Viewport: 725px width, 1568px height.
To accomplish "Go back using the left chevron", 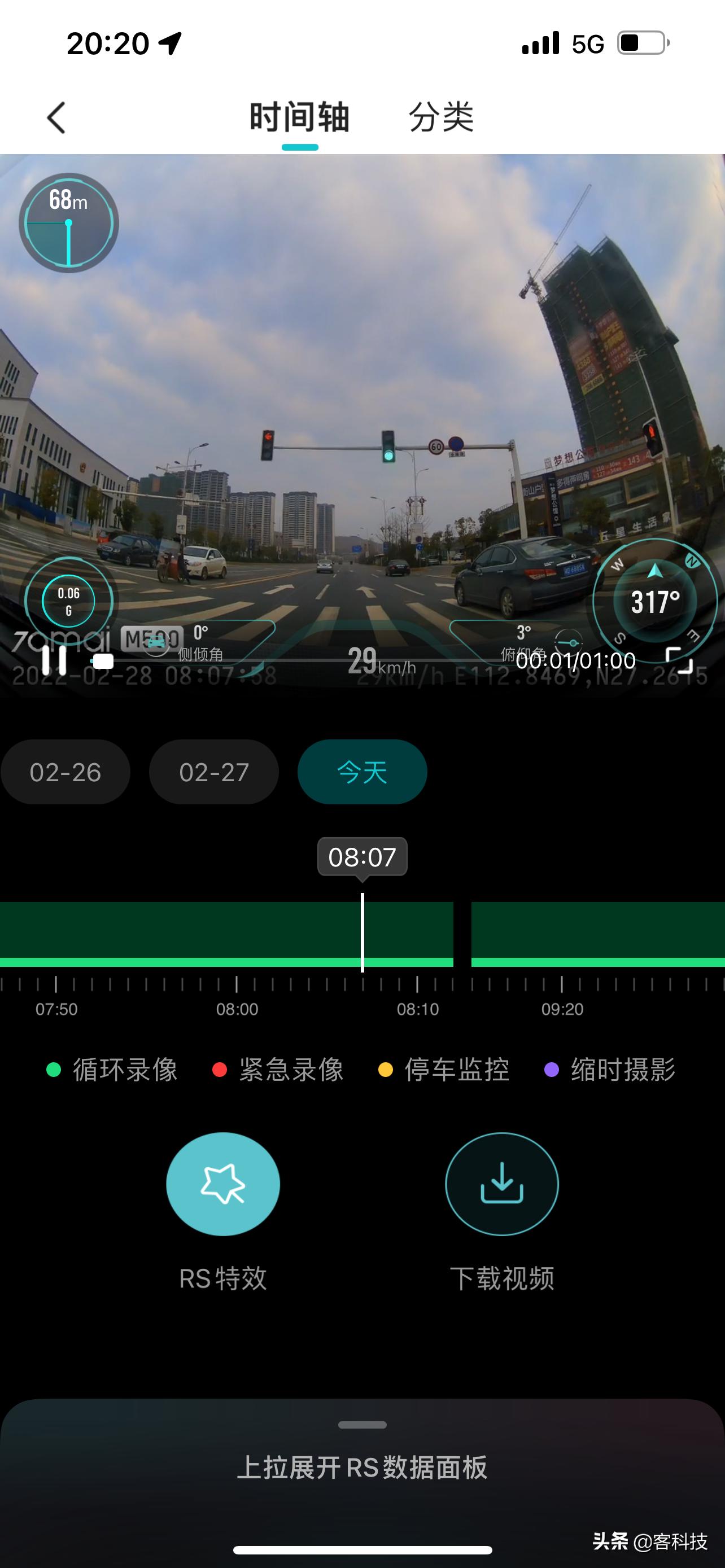I will pyautogui.click(x=56, y=117).
